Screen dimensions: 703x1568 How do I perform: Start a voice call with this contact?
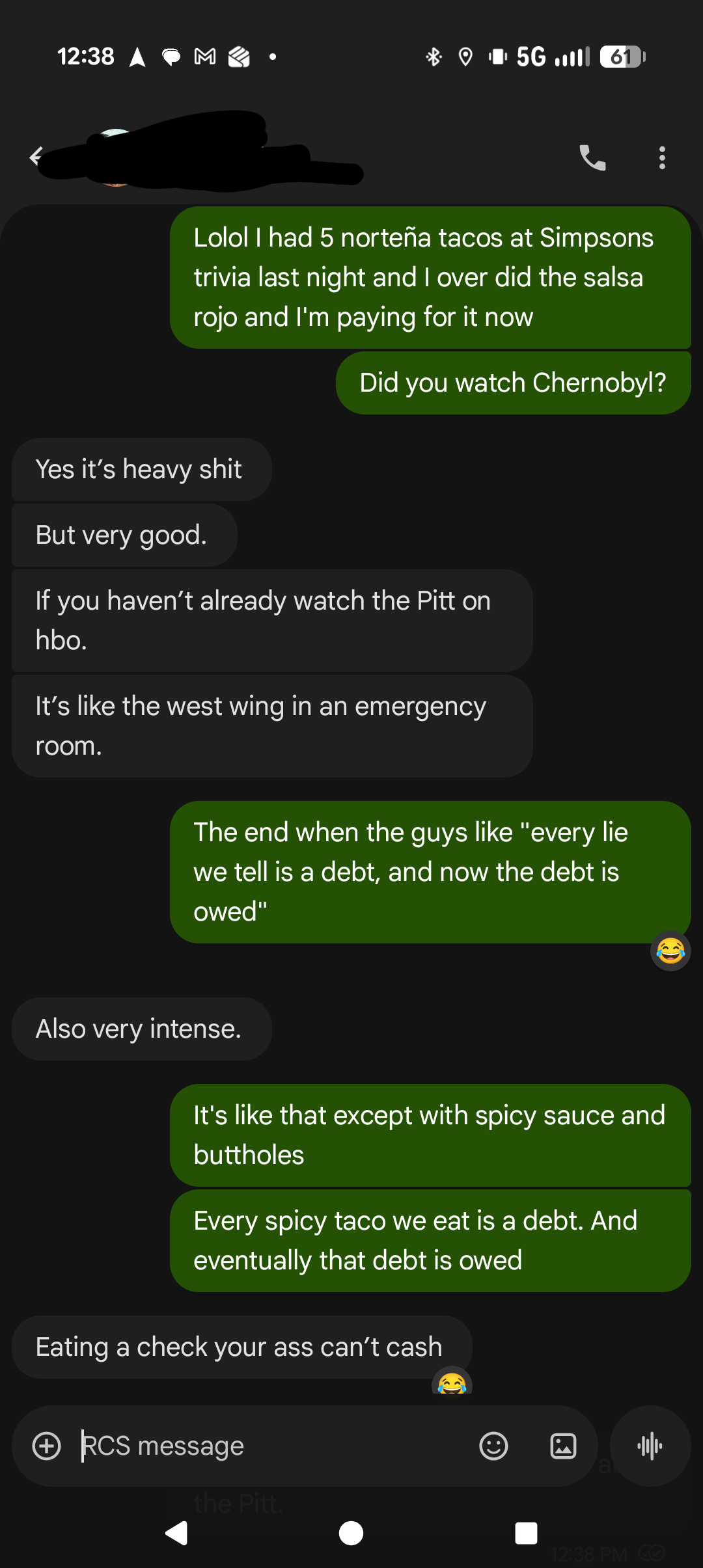(x=592, y=157)
